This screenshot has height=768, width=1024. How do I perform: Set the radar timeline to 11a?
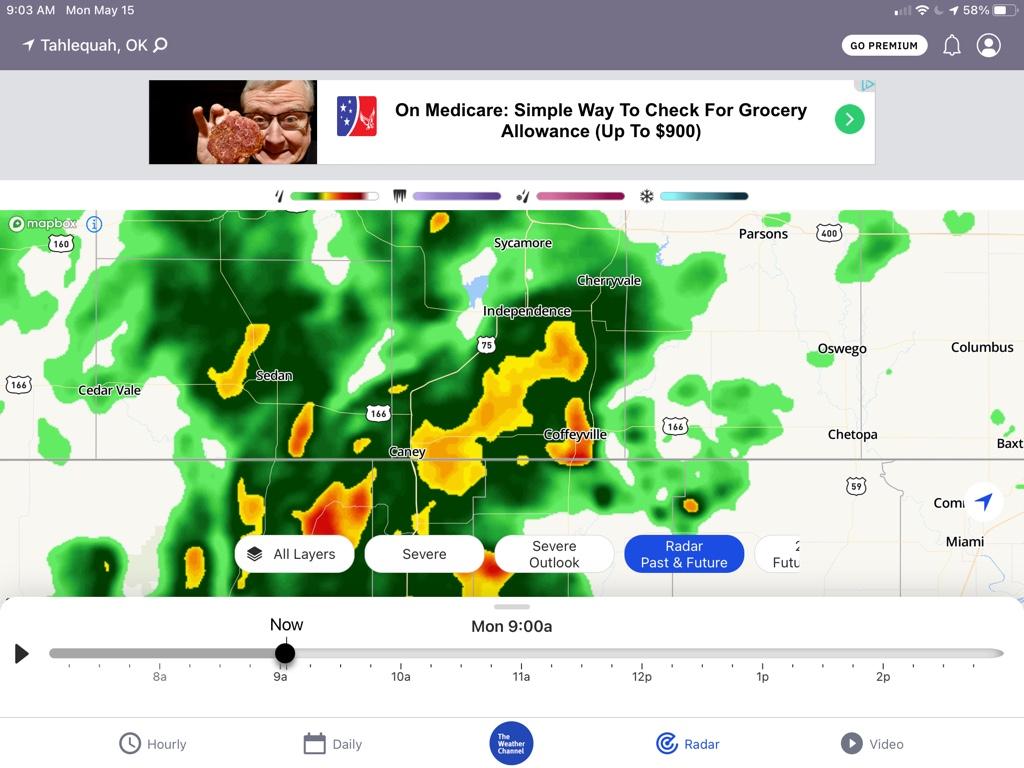pos(521,654)
